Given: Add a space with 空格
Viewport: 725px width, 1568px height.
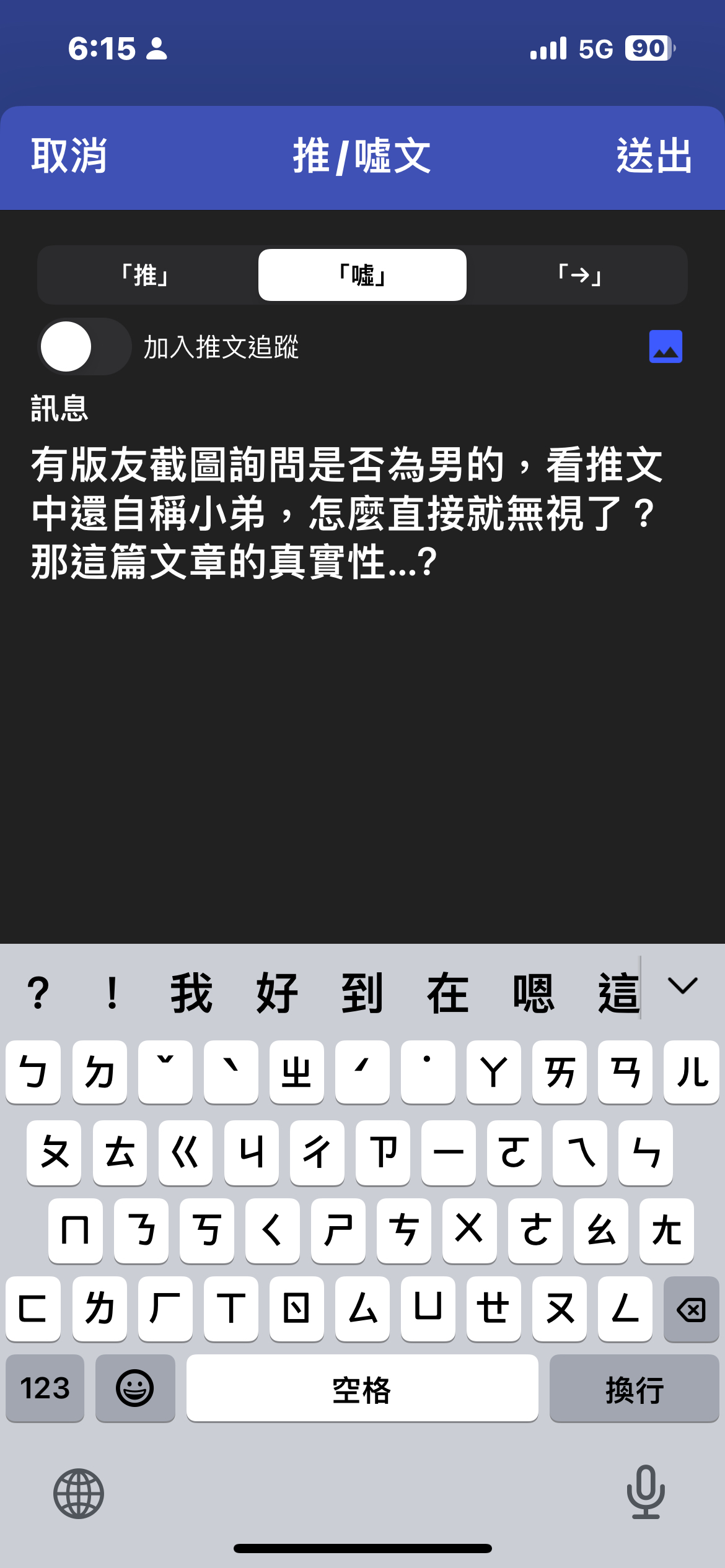Looking at the screenshot, I should click(362, 1388).
